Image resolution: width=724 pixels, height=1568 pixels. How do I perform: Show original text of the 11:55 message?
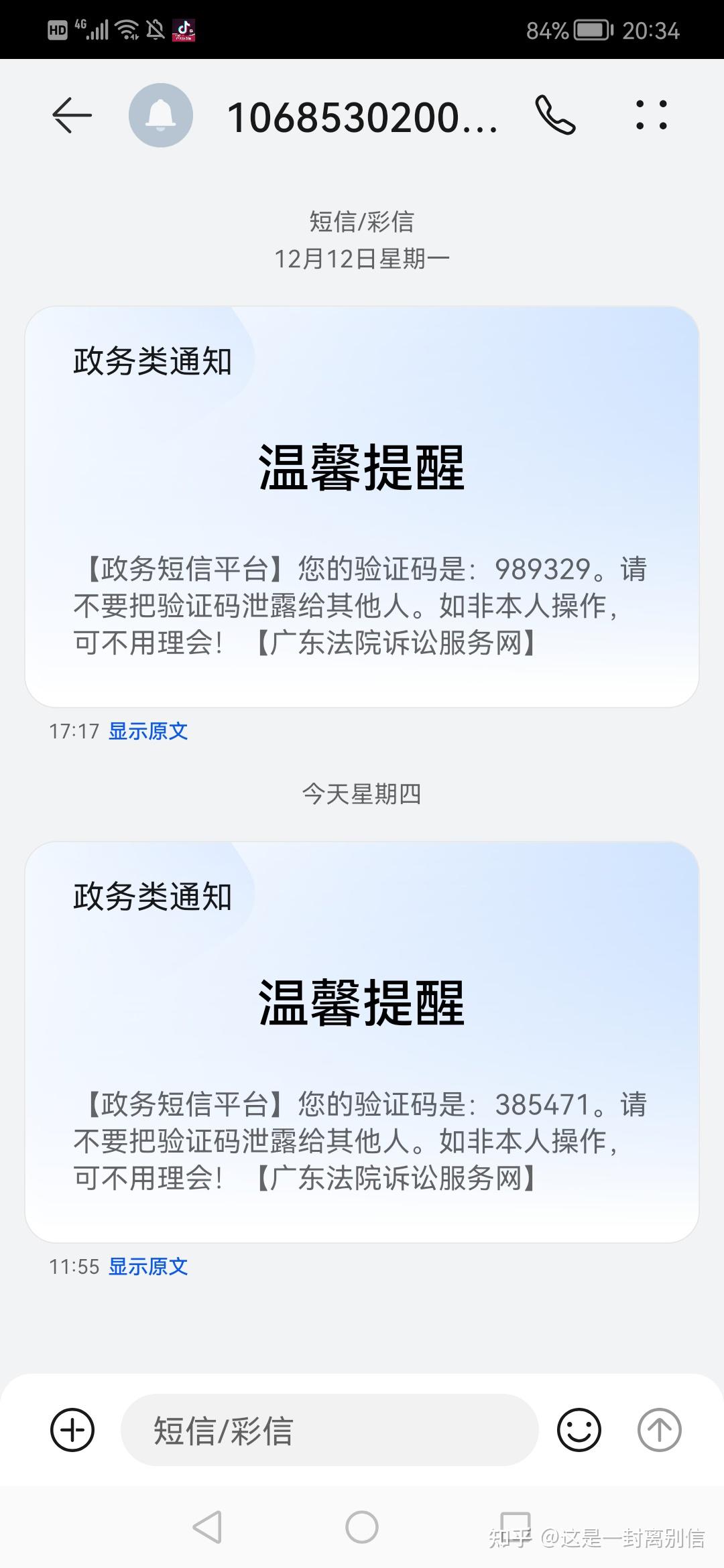point(148,1266)
